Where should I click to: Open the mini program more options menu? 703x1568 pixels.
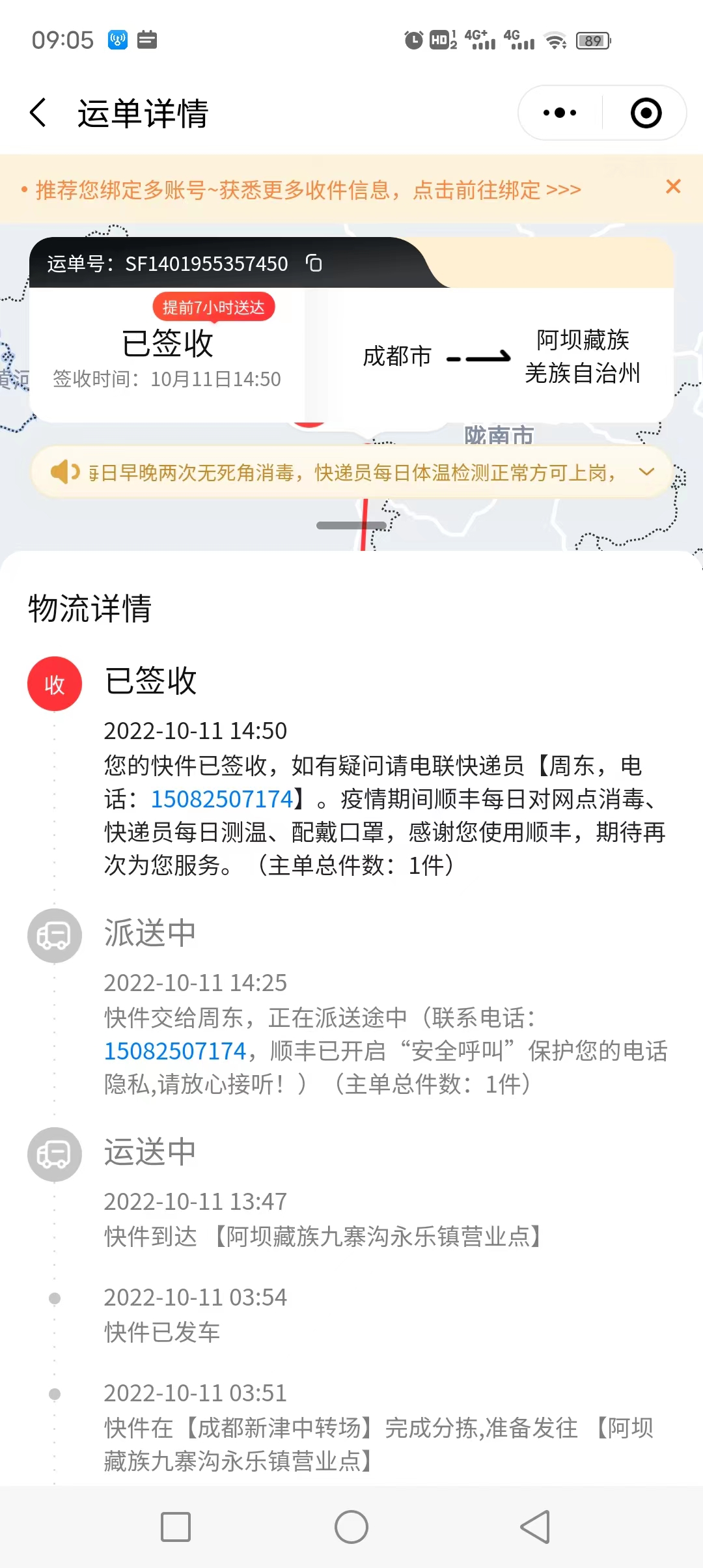click(x=560, y=113)
